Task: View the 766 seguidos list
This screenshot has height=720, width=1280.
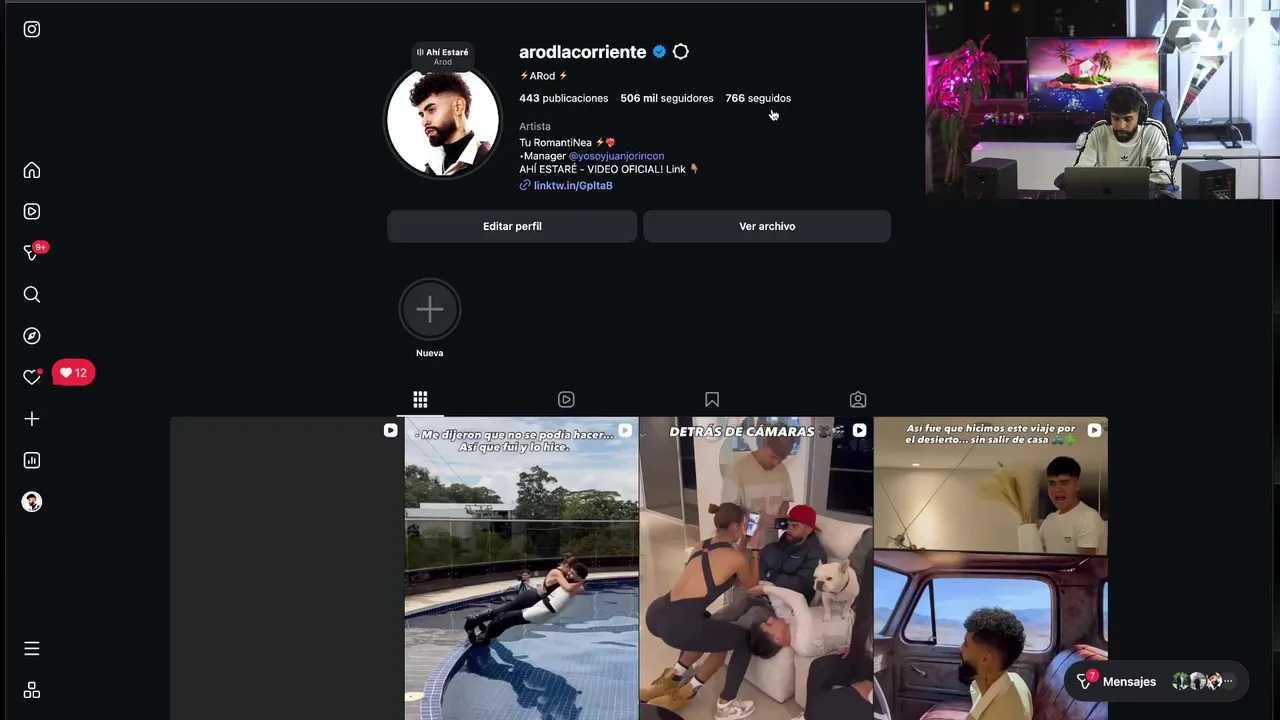Action: click(x=758, y=98)
